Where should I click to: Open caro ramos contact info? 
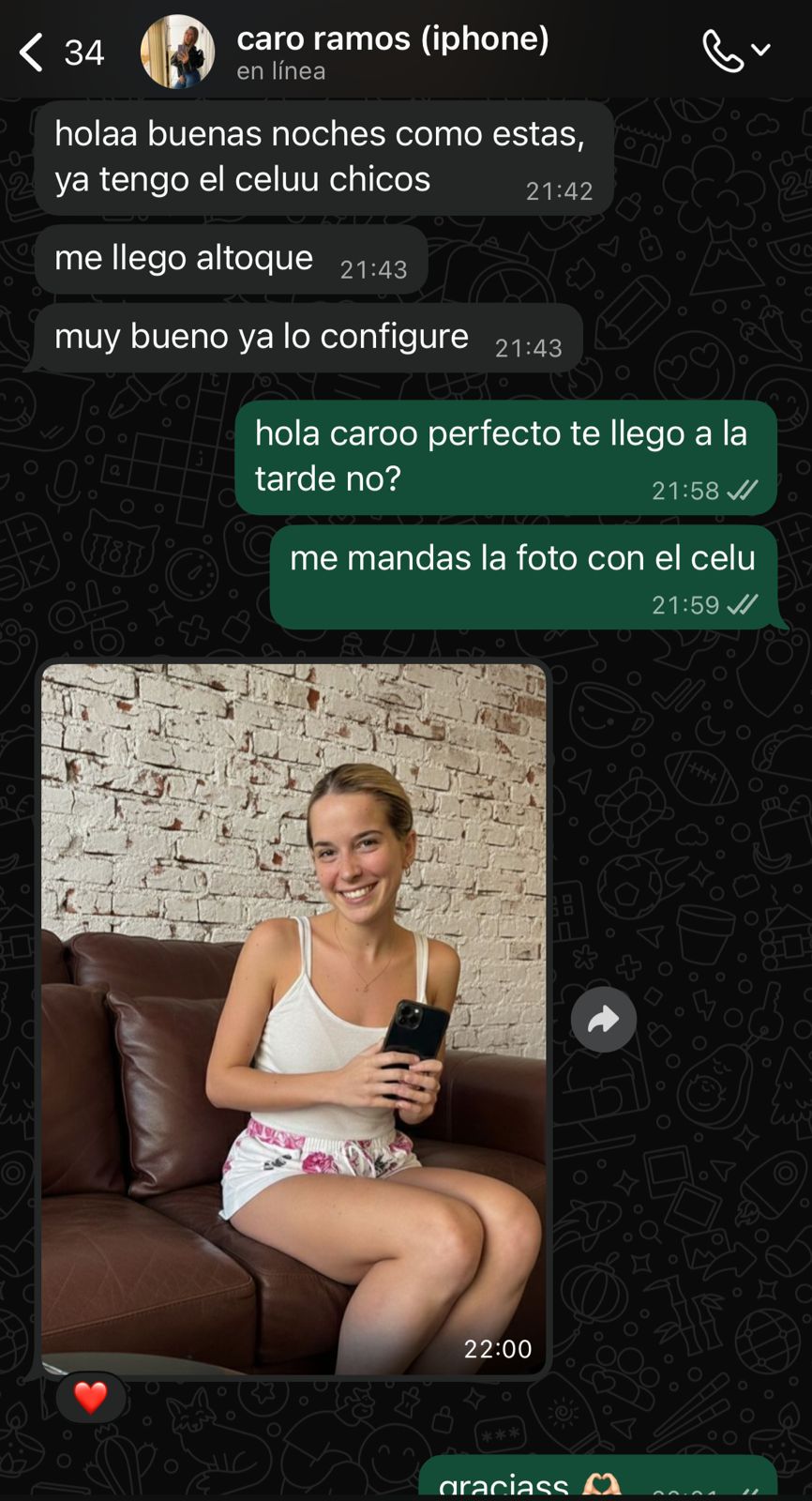tap(392, 51)
